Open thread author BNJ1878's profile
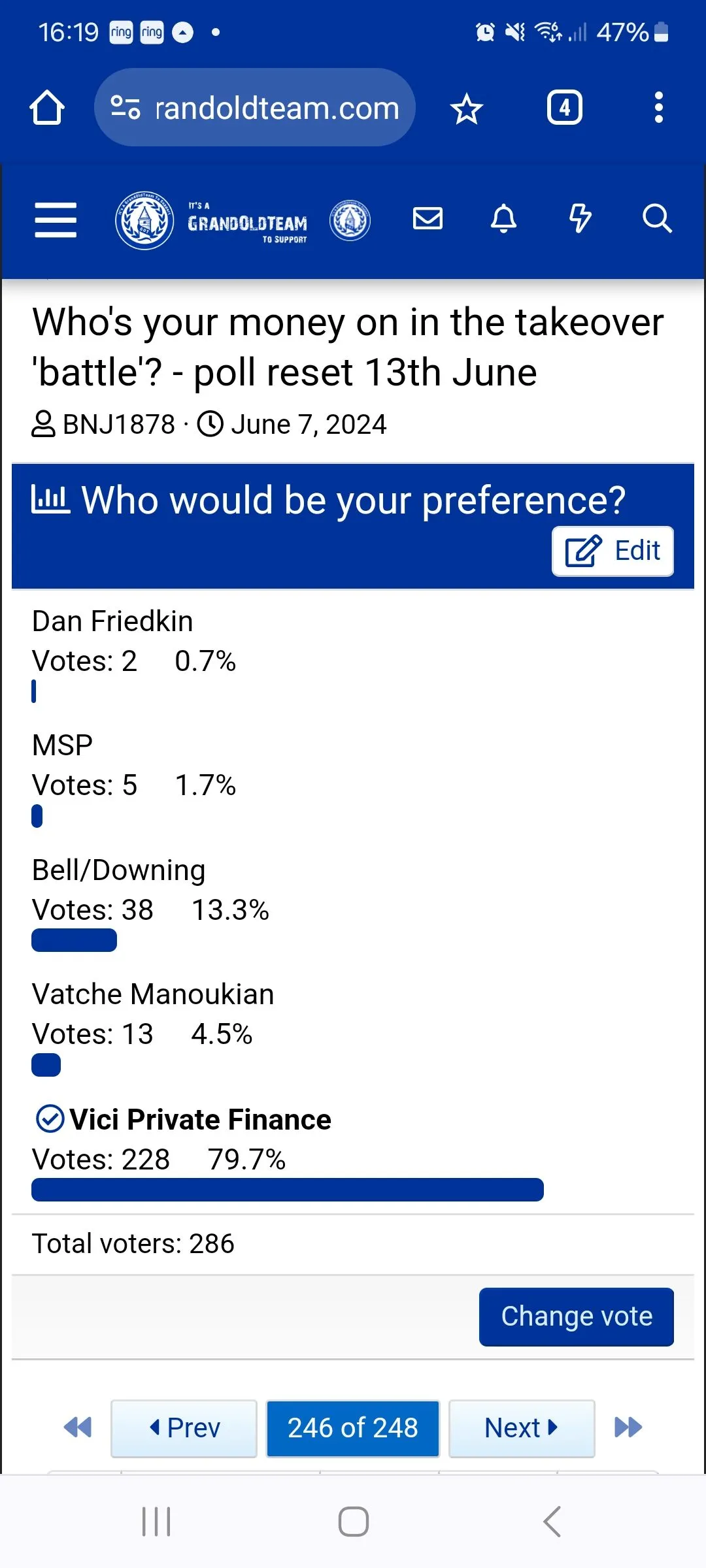This screenshot has height=1568, width=706. (x=119, y=425)
